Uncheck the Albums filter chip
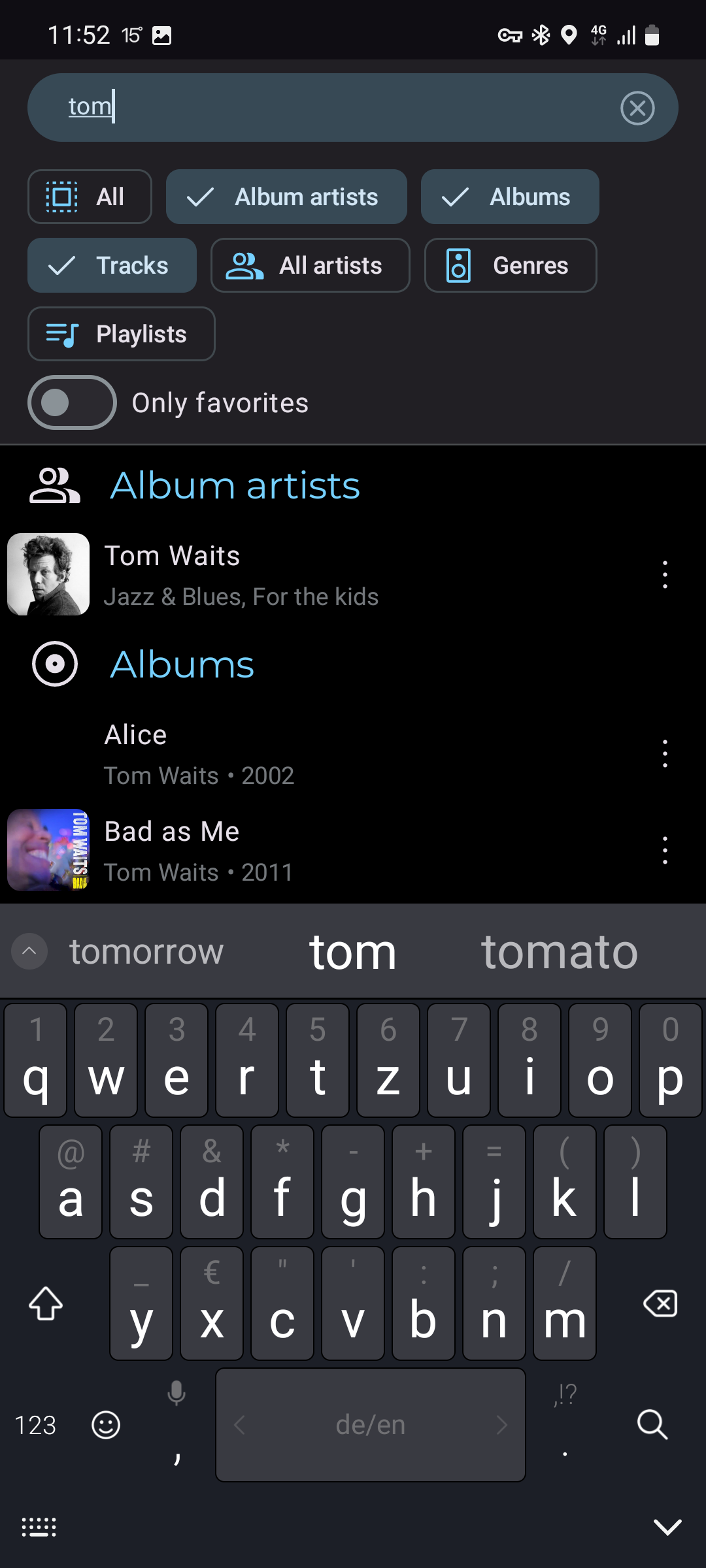 pyautogui.click(x=510, y=197)
